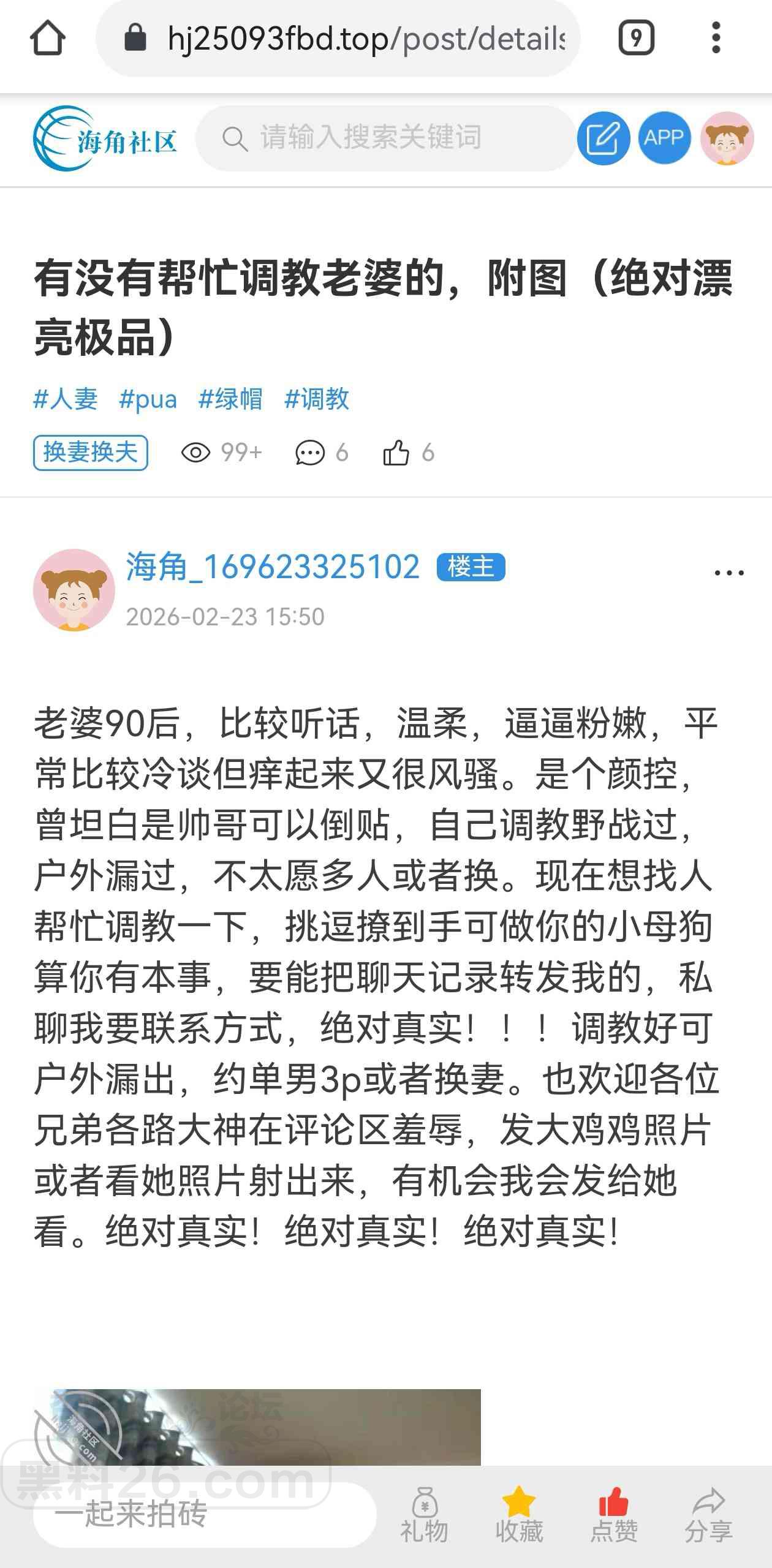This screenshot has width=772, height=1568.
Task: Compose a new post with the edit icon
Action: coord(603,138)
